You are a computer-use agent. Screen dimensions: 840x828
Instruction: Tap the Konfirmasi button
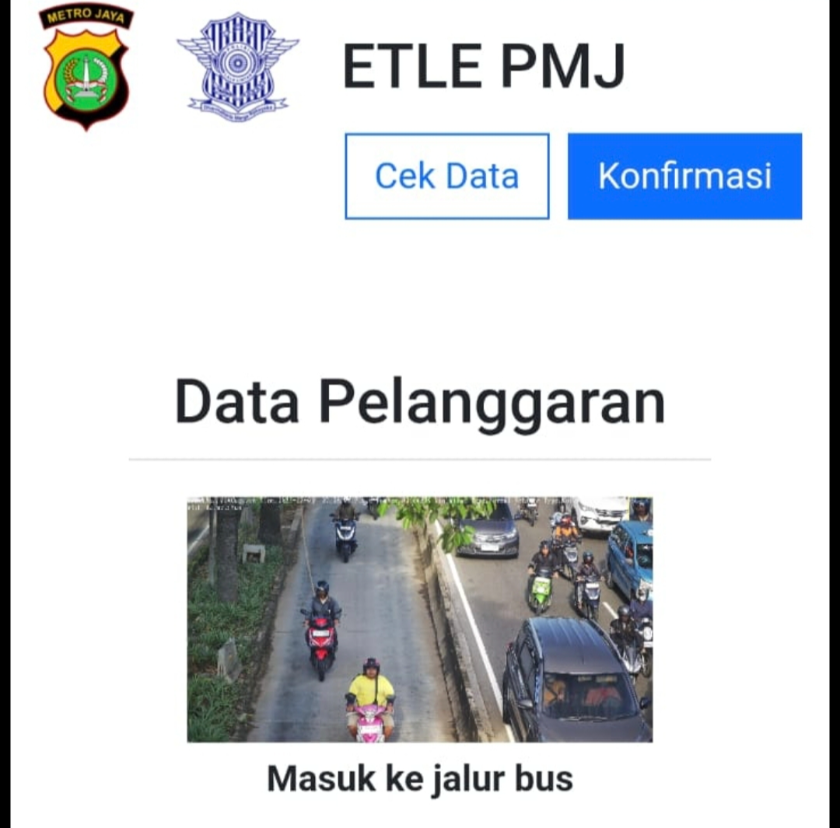(x=684, y=176)
